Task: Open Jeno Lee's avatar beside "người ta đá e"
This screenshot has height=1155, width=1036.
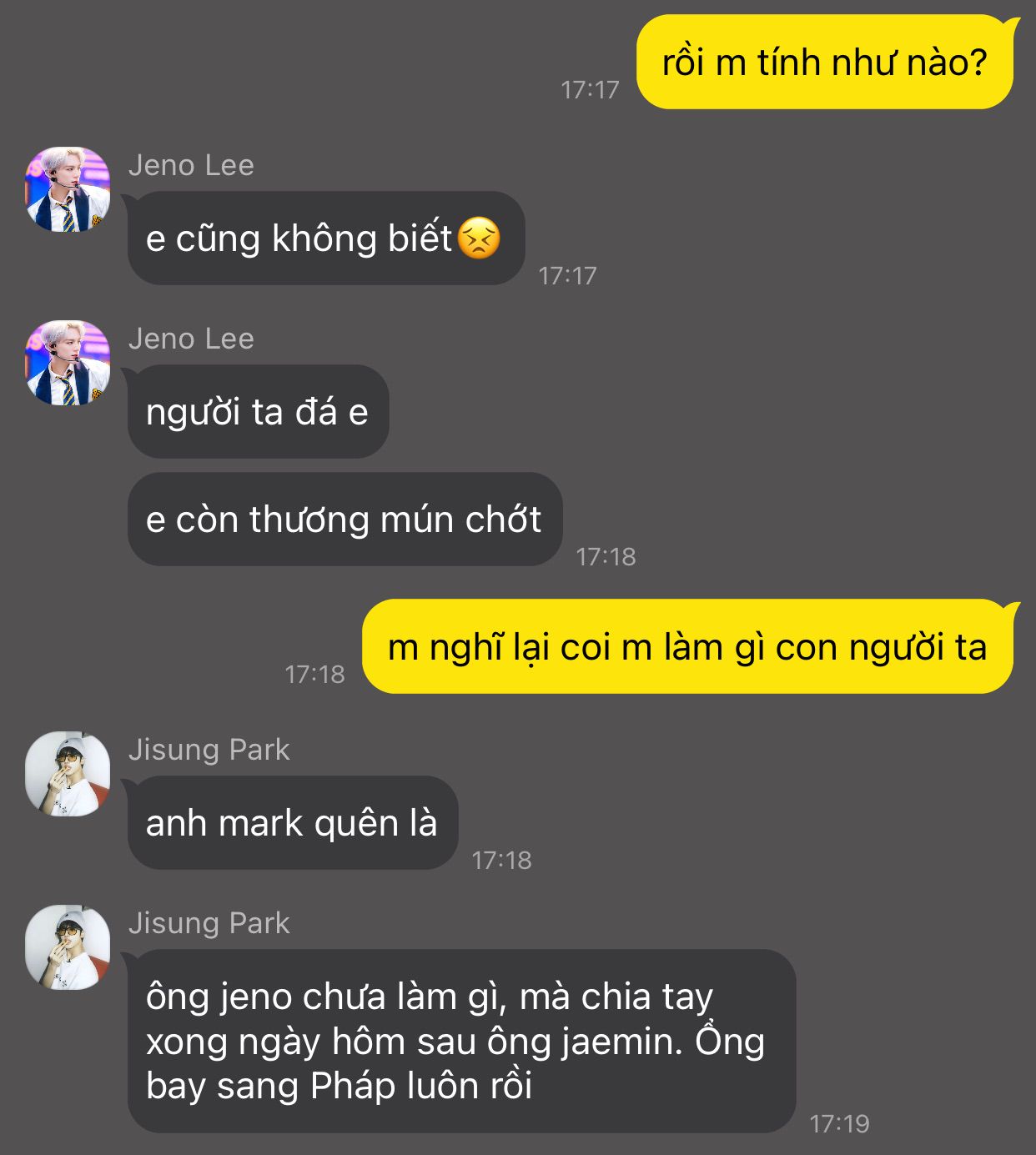Action: tap(68, 363)
